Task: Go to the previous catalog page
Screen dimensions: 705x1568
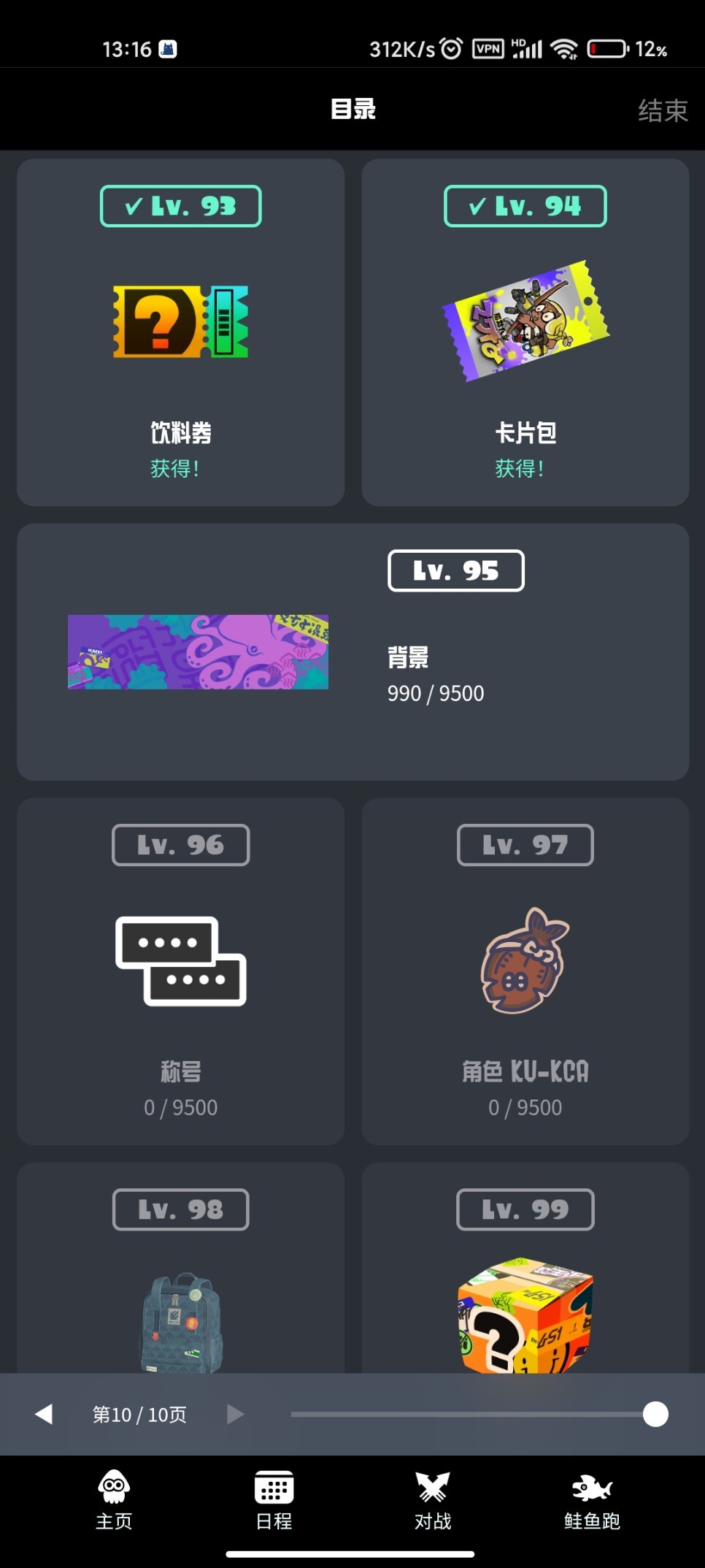Action: point(44,1415)
